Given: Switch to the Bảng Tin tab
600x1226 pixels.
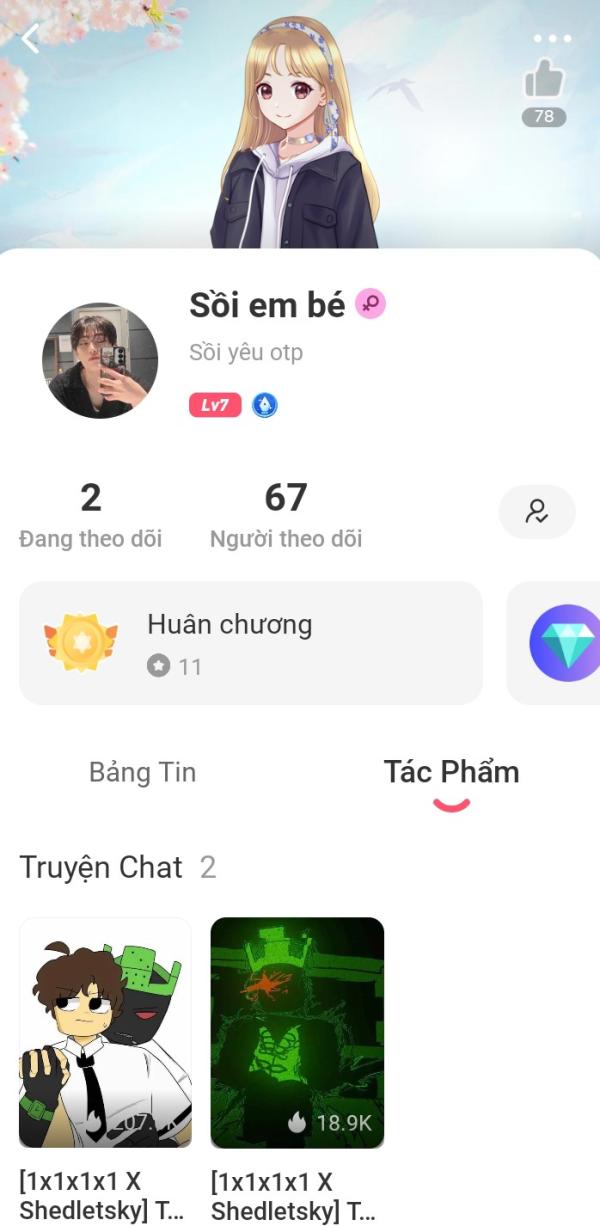Looking at the screenshot, I should (142, 772).
